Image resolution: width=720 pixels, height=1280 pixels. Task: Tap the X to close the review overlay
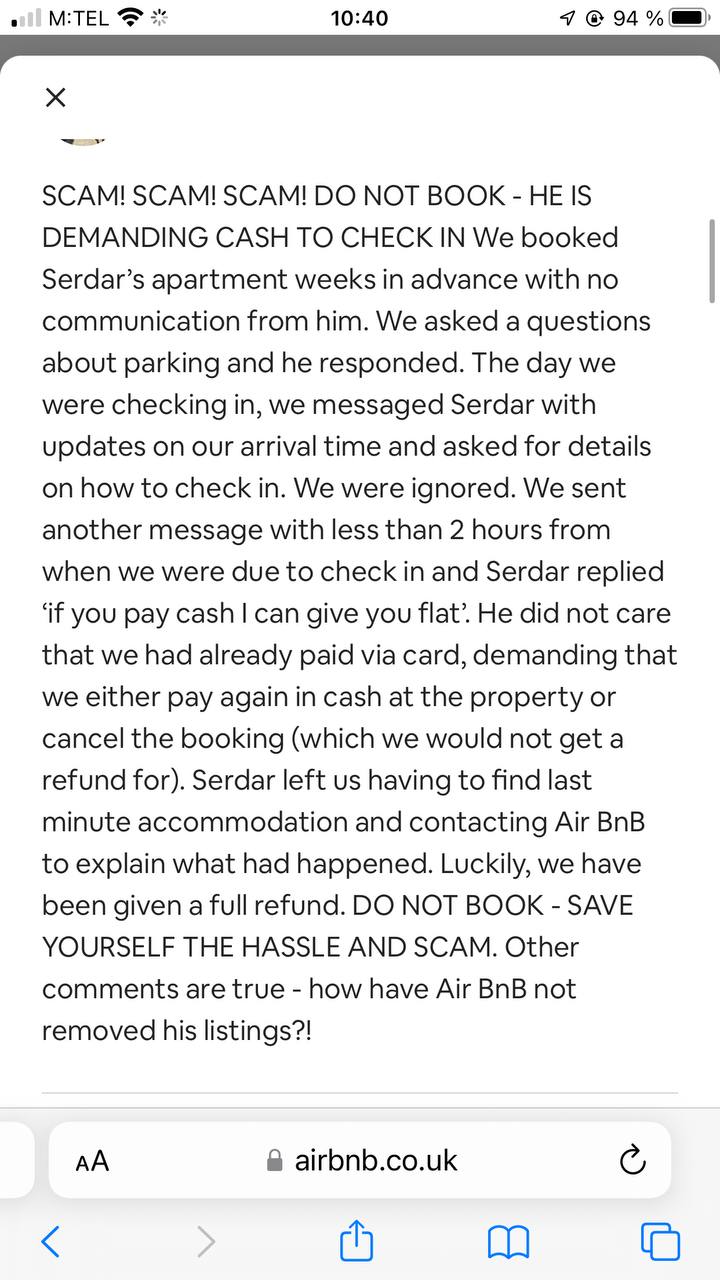pos(55,97)
